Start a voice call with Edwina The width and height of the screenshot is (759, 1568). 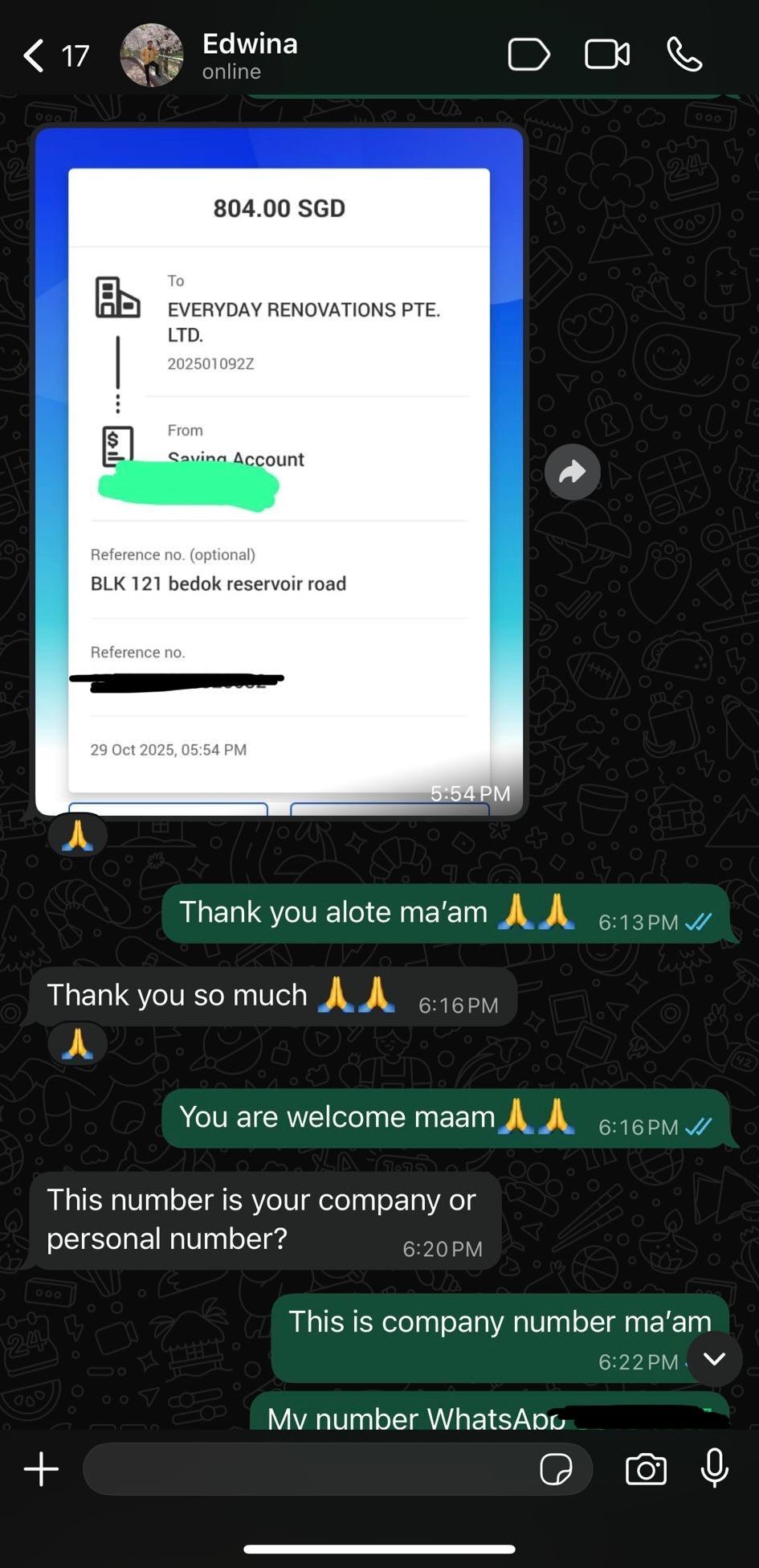point(684,55)
